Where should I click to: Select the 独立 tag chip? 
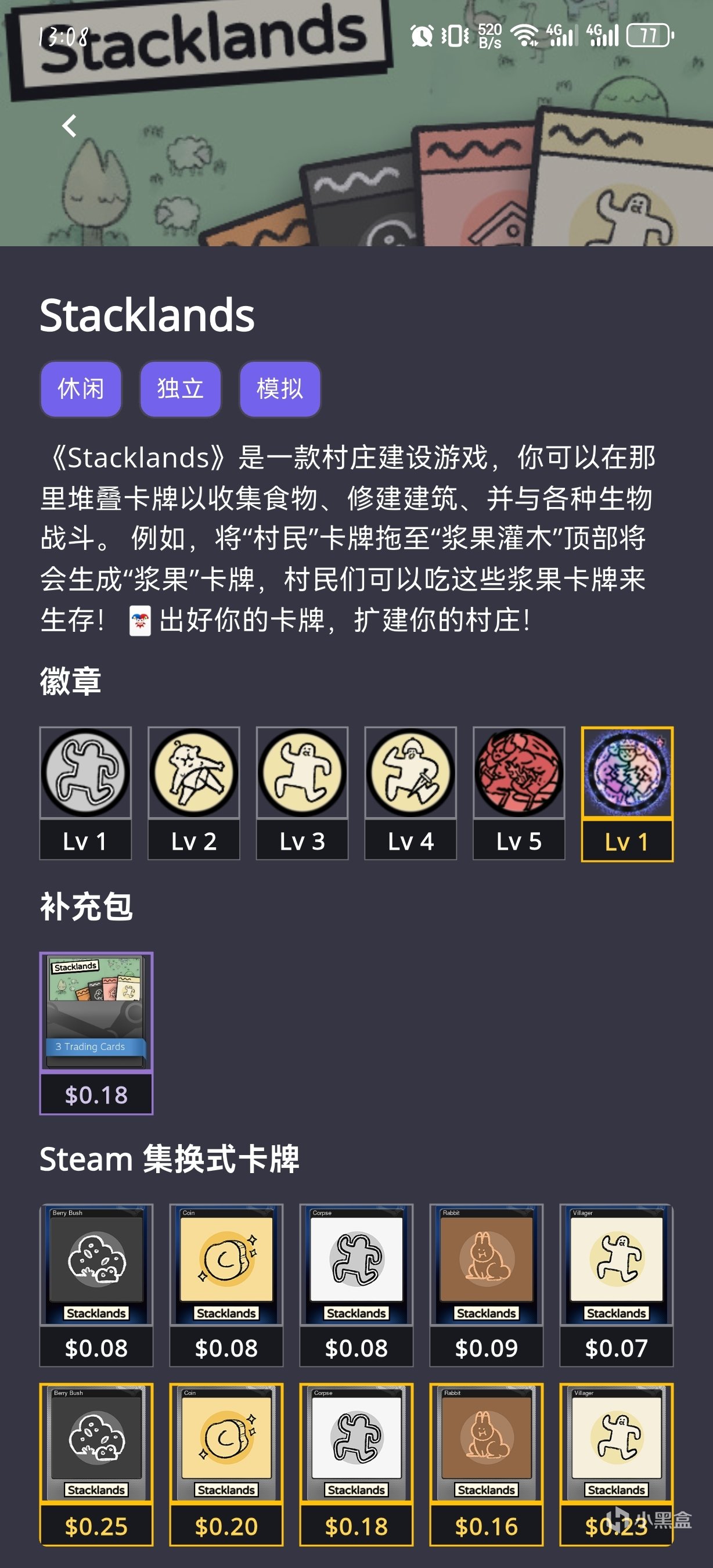(x=180, y=389)
